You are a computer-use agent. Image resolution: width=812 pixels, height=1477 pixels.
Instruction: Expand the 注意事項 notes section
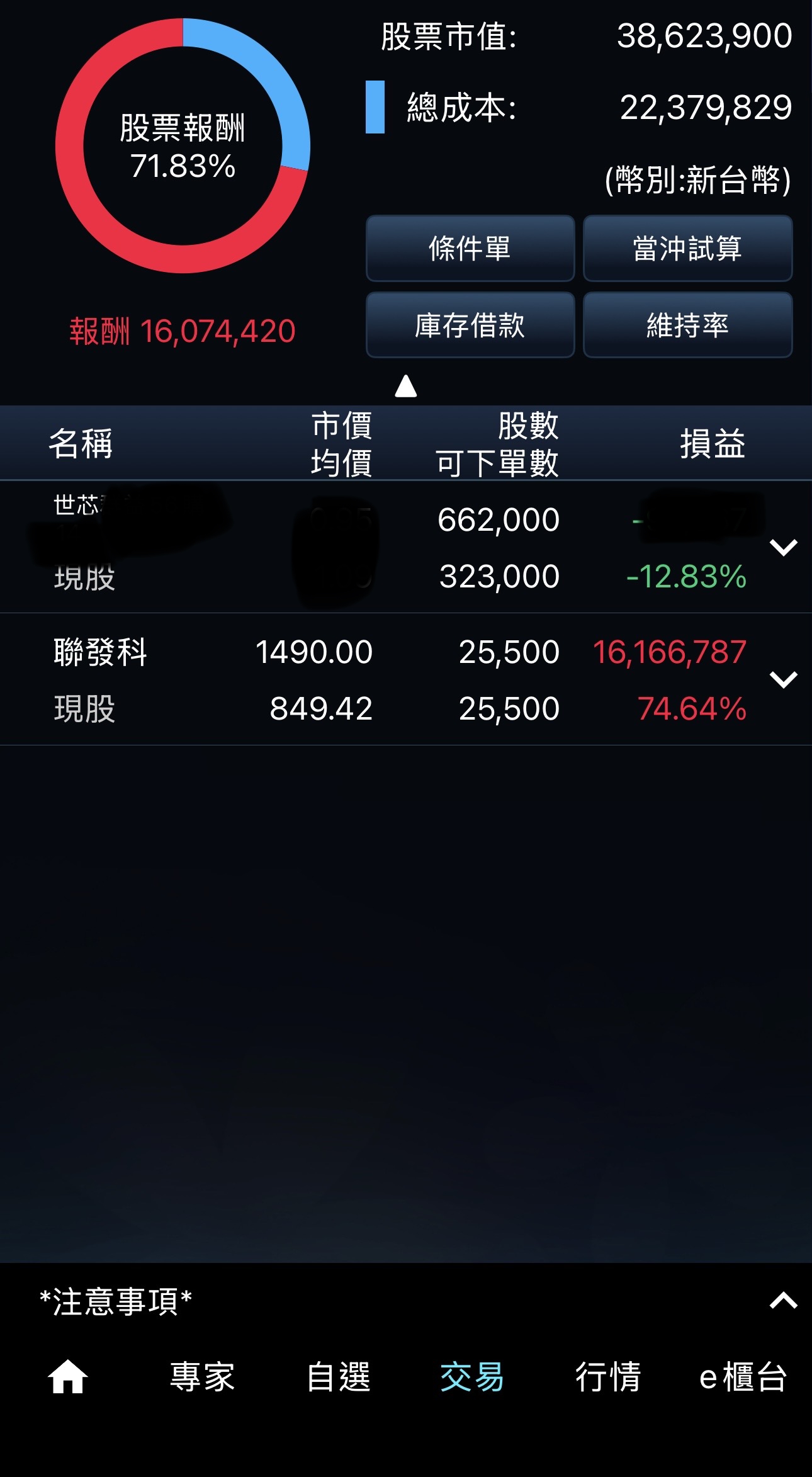(784, 1300)
